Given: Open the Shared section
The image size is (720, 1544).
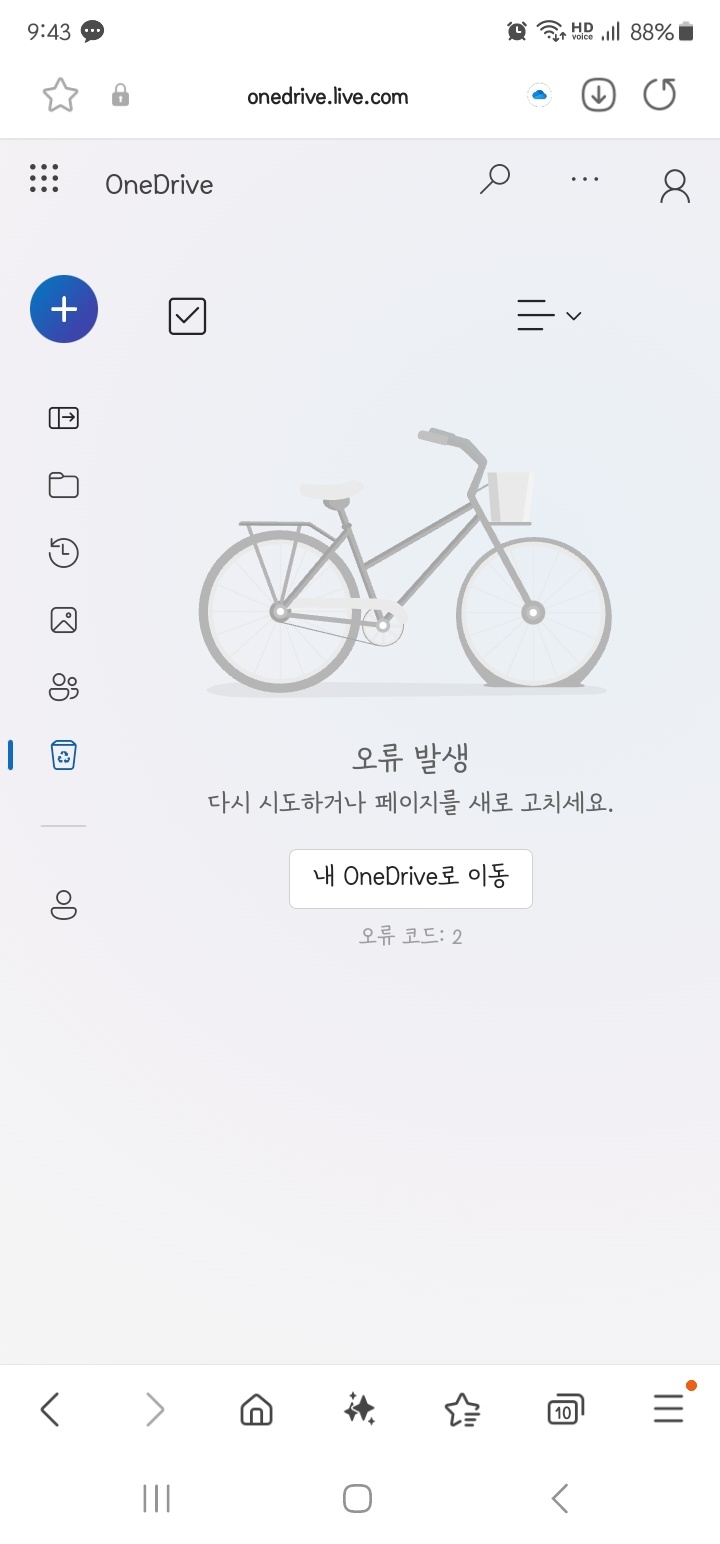Looking at the screenshot, I should 64,687.
